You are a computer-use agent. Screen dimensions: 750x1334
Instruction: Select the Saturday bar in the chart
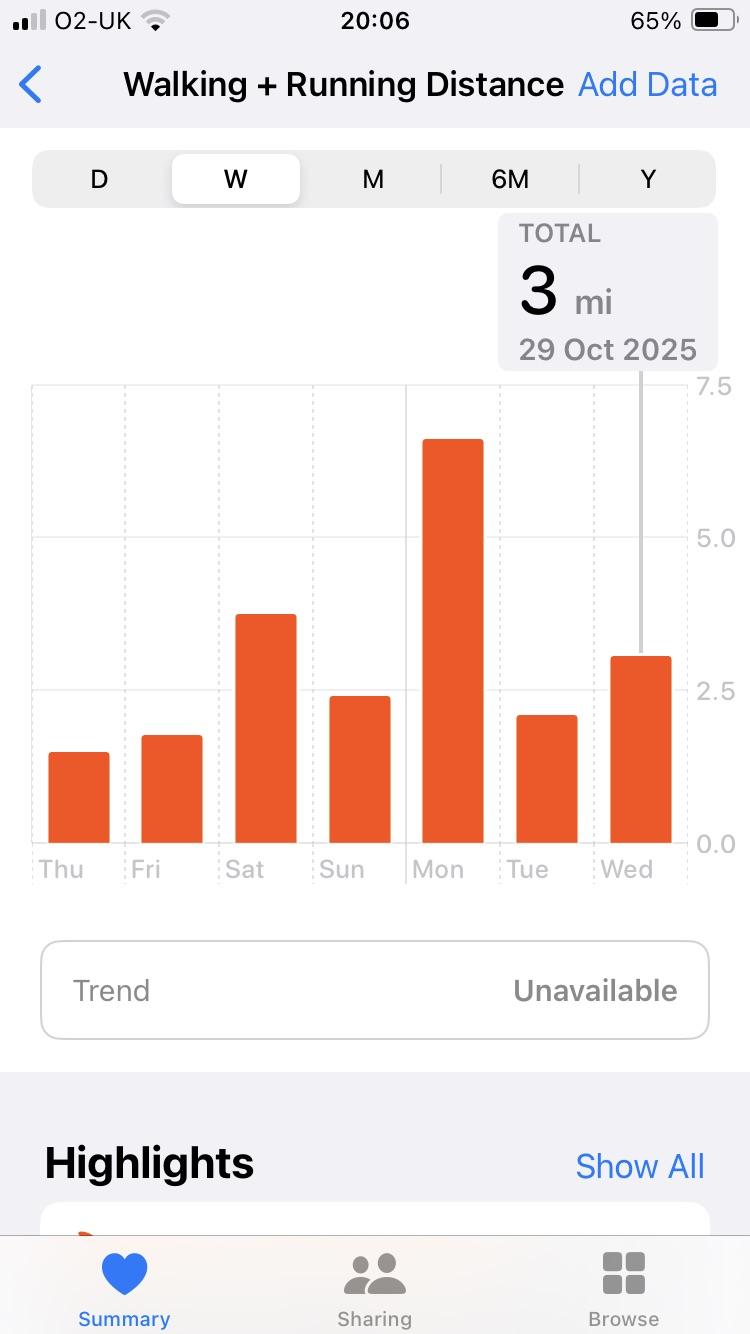tap(266, 728)
